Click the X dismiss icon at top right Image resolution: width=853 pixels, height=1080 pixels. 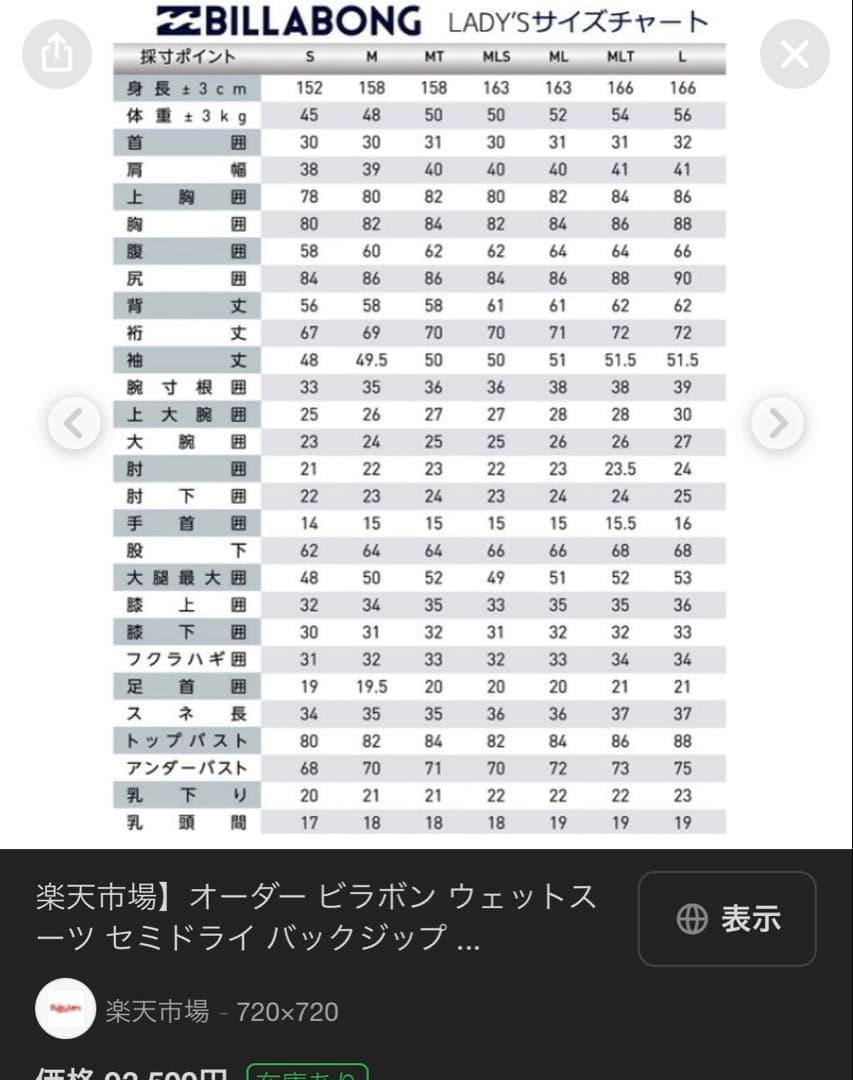(794, 54)
